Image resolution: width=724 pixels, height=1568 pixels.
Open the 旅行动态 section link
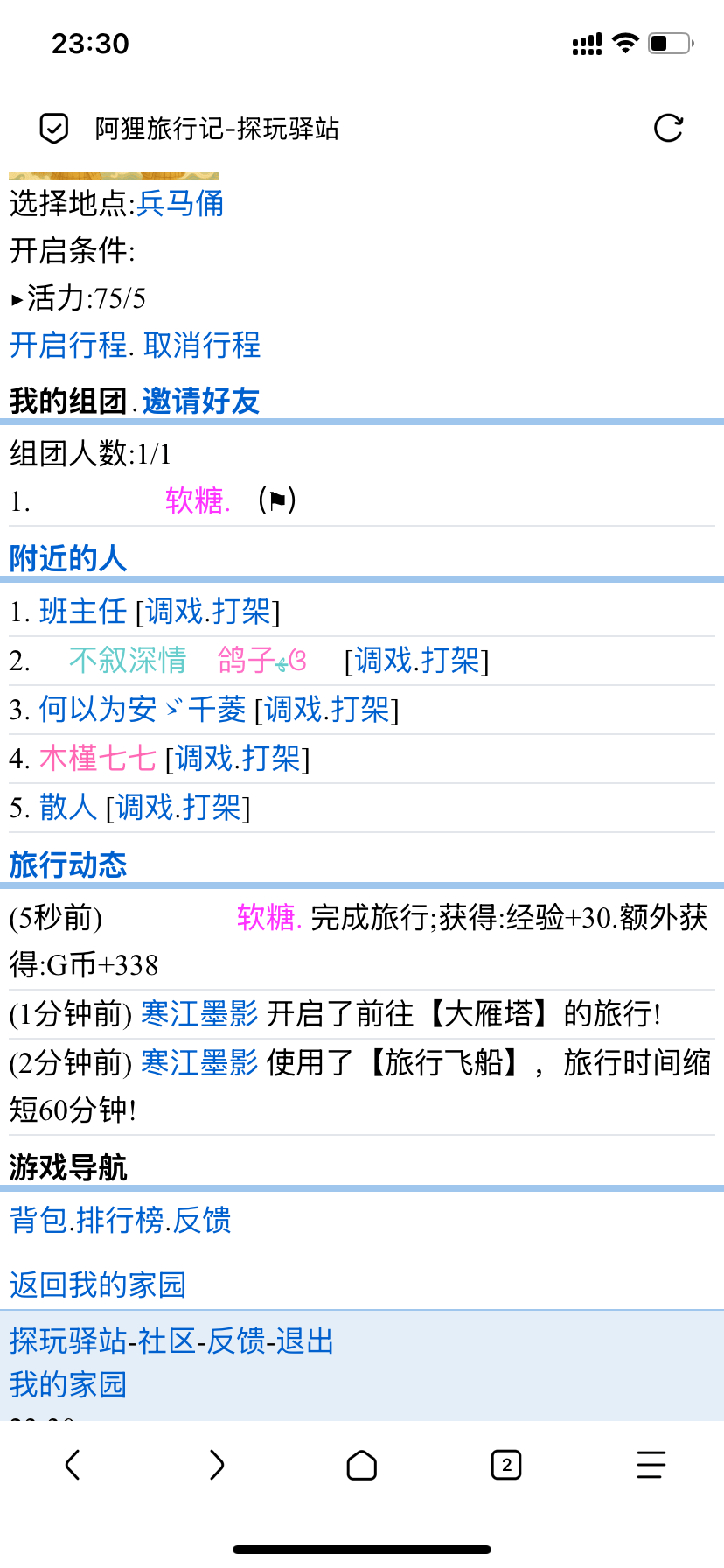[68, 864]
